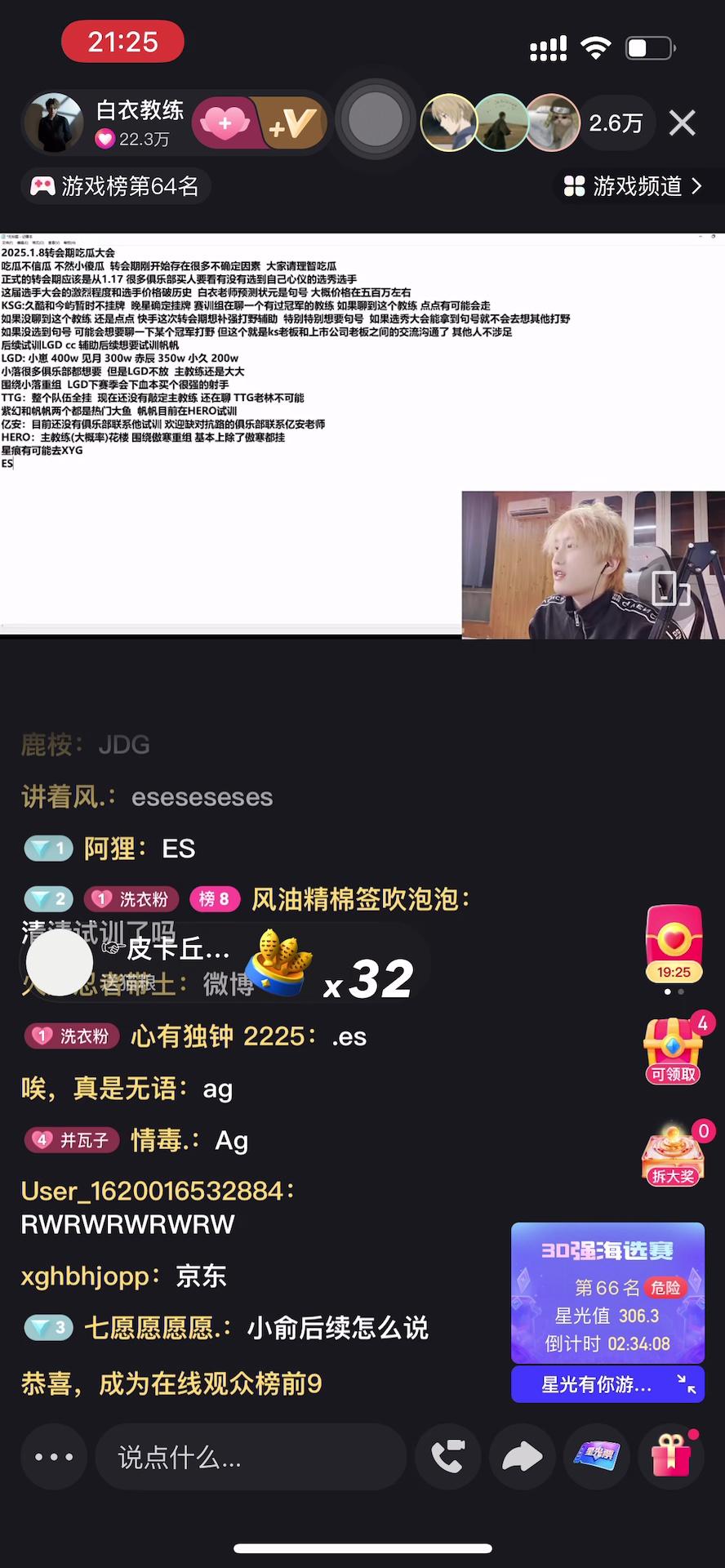
Task: Open the gift panel
Action: pos(671,1457)
